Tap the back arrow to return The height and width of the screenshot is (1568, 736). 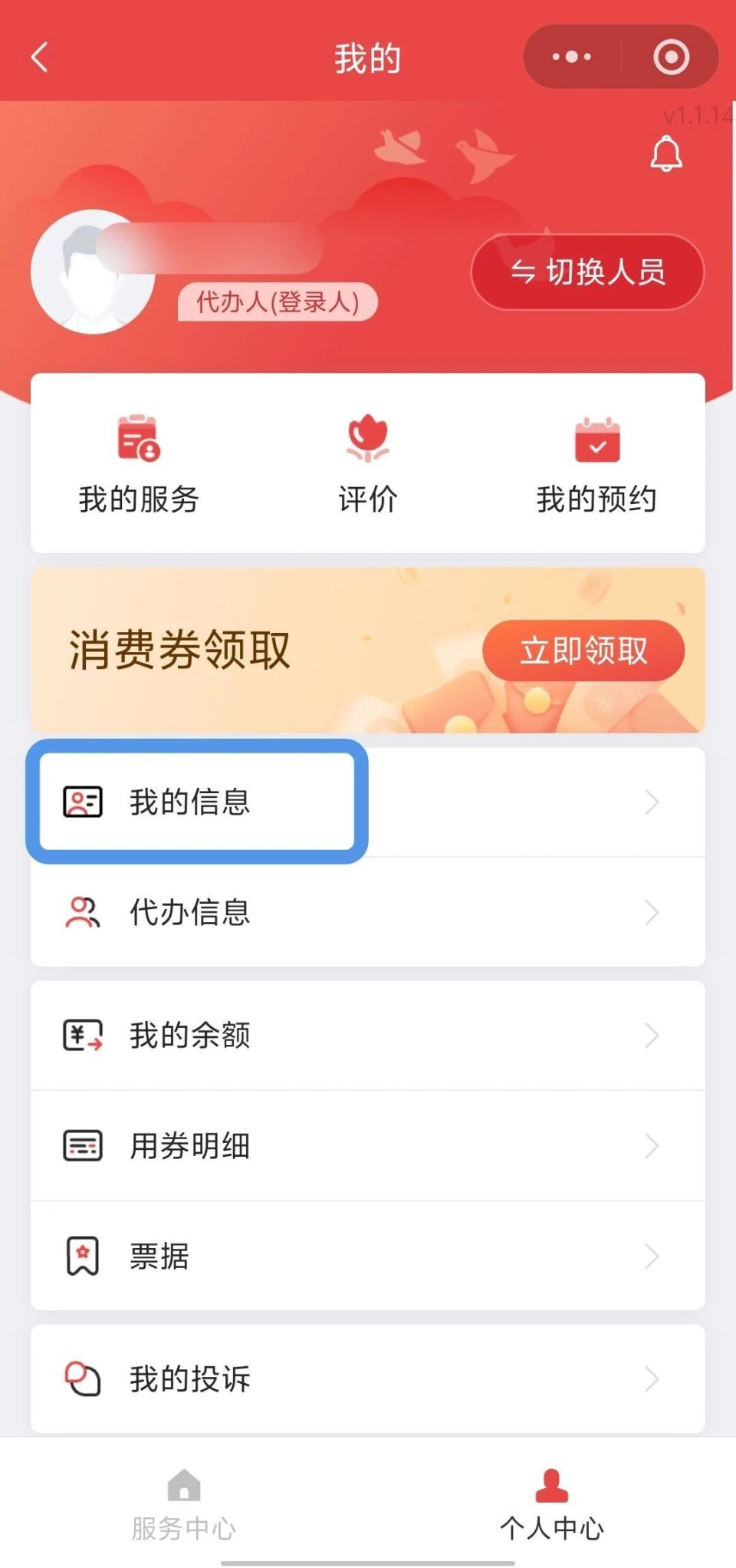coord(38,56)
